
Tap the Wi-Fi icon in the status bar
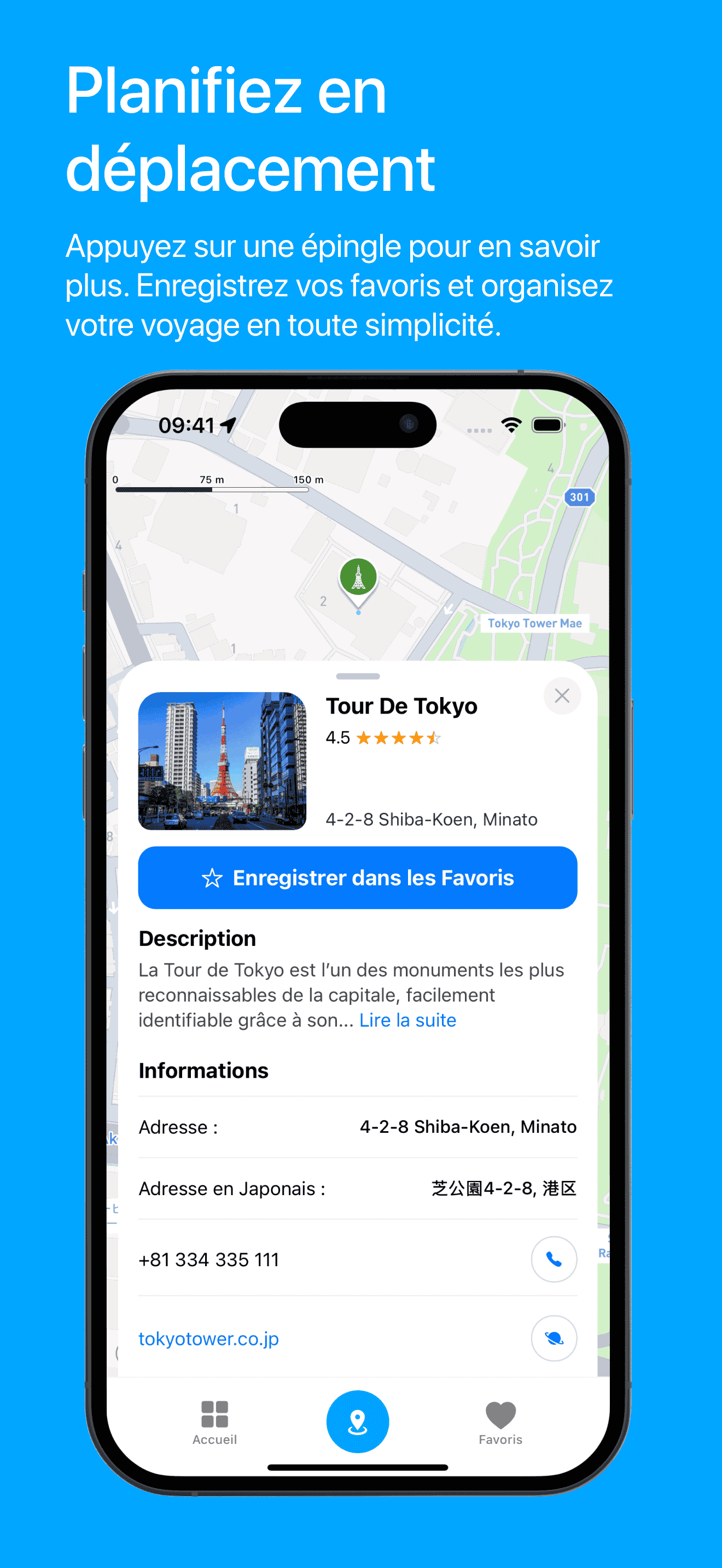pos(512,425)
